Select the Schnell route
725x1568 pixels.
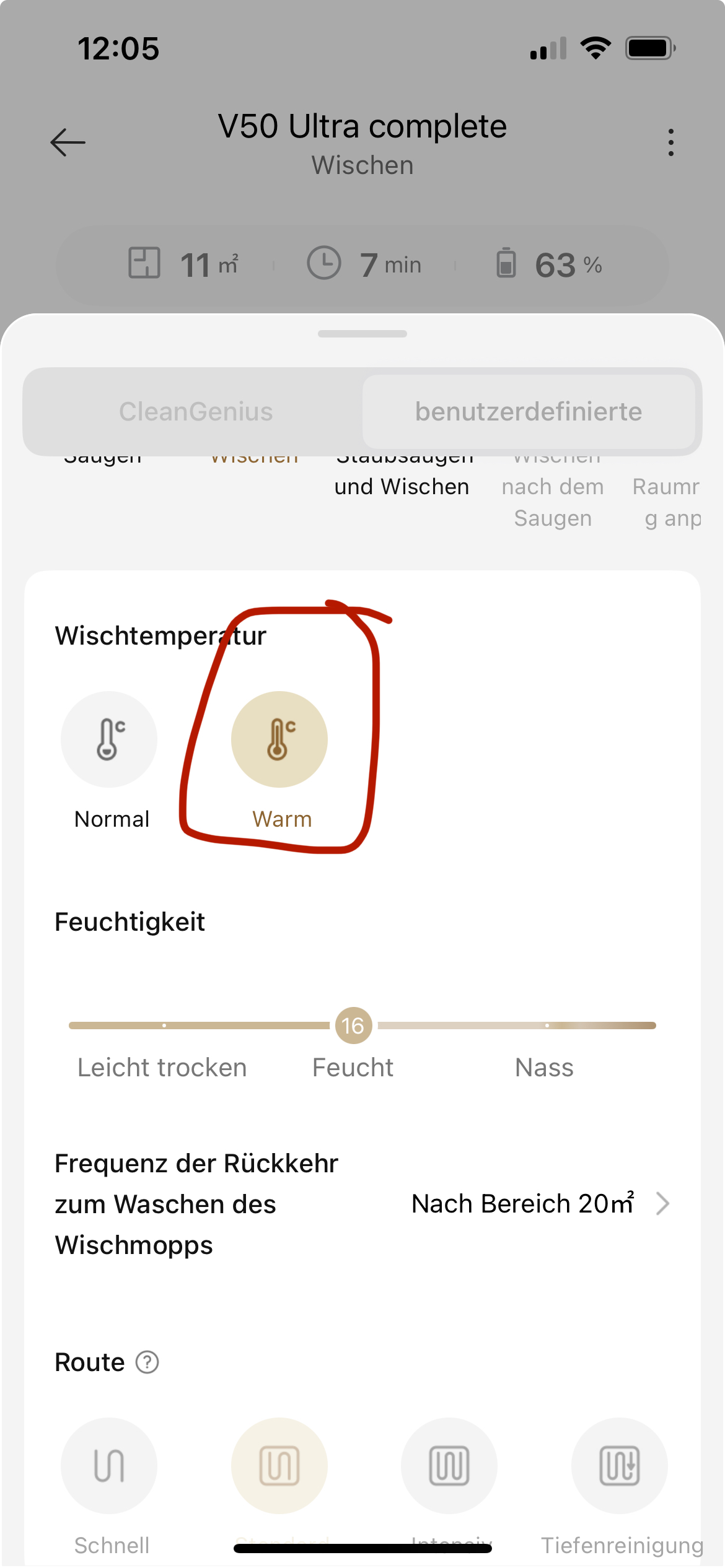click(x=109, y=1466)
